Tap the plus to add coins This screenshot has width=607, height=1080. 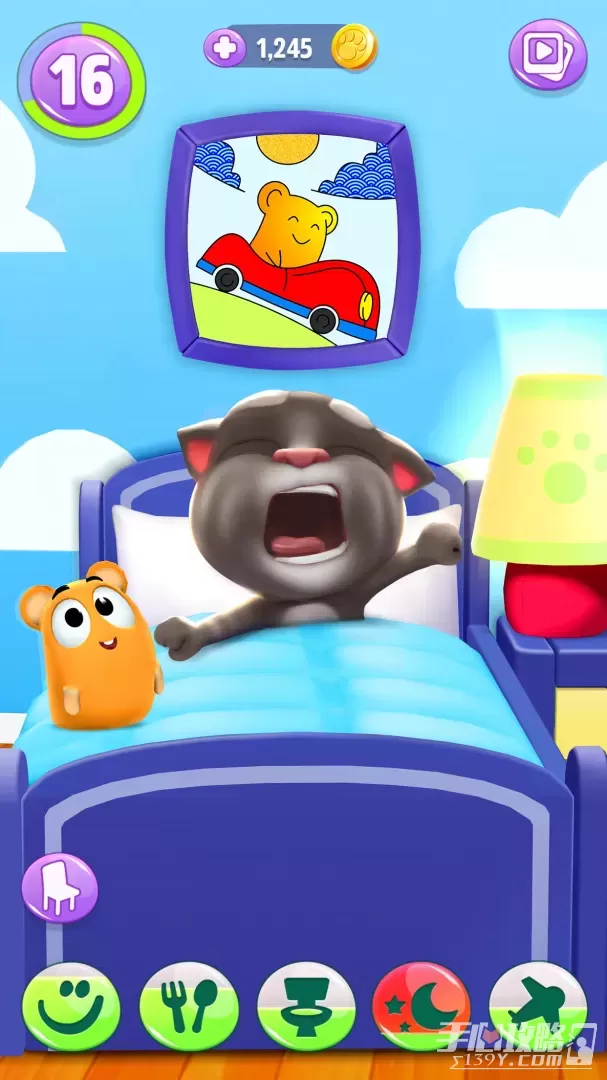click(x=225, y=48)
